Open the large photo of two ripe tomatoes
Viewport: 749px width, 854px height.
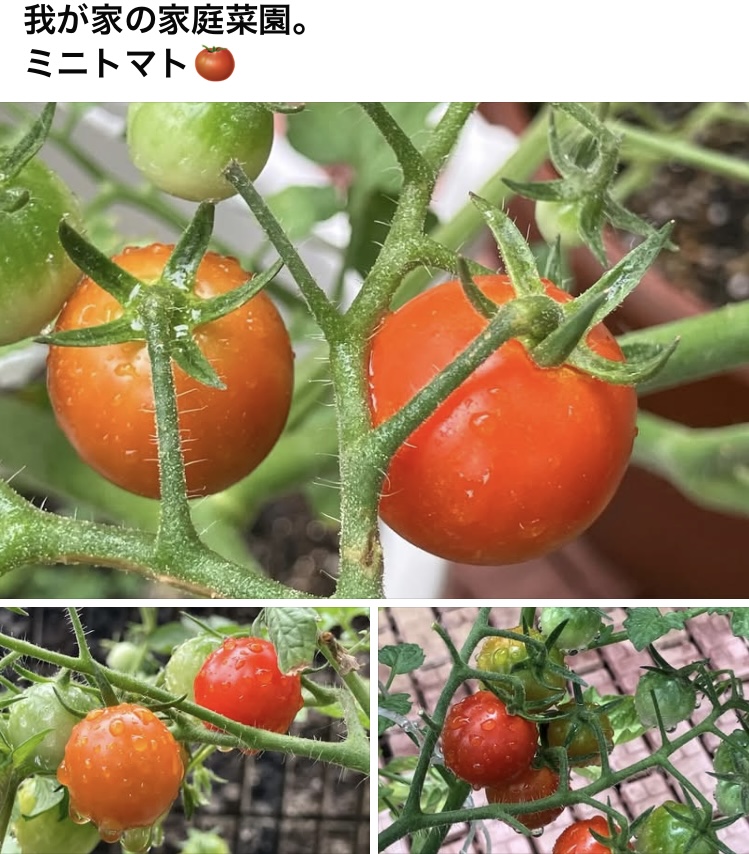point(374,350)
